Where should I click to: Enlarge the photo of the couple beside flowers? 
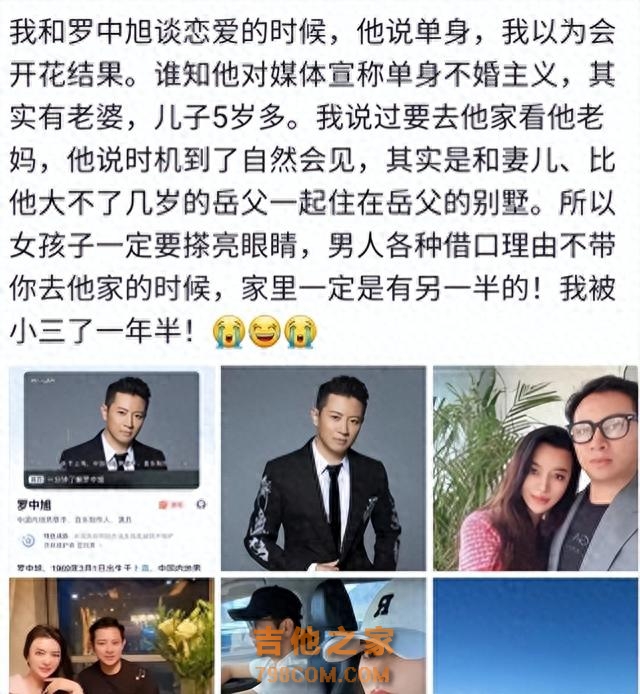pos(111,636)
